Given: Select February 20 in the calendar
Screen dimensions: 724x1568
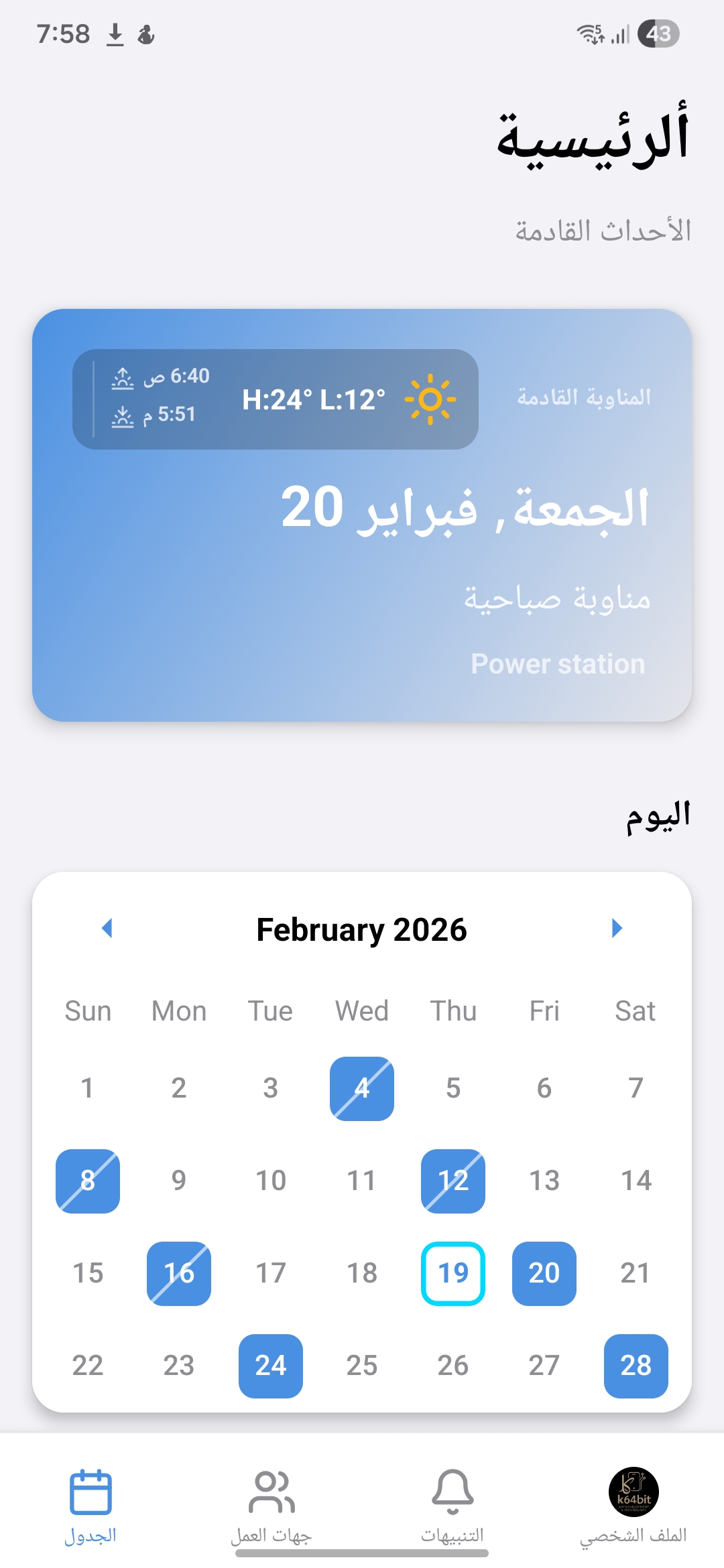Looking at the screenshot, I should click(x=544, y=1273).
